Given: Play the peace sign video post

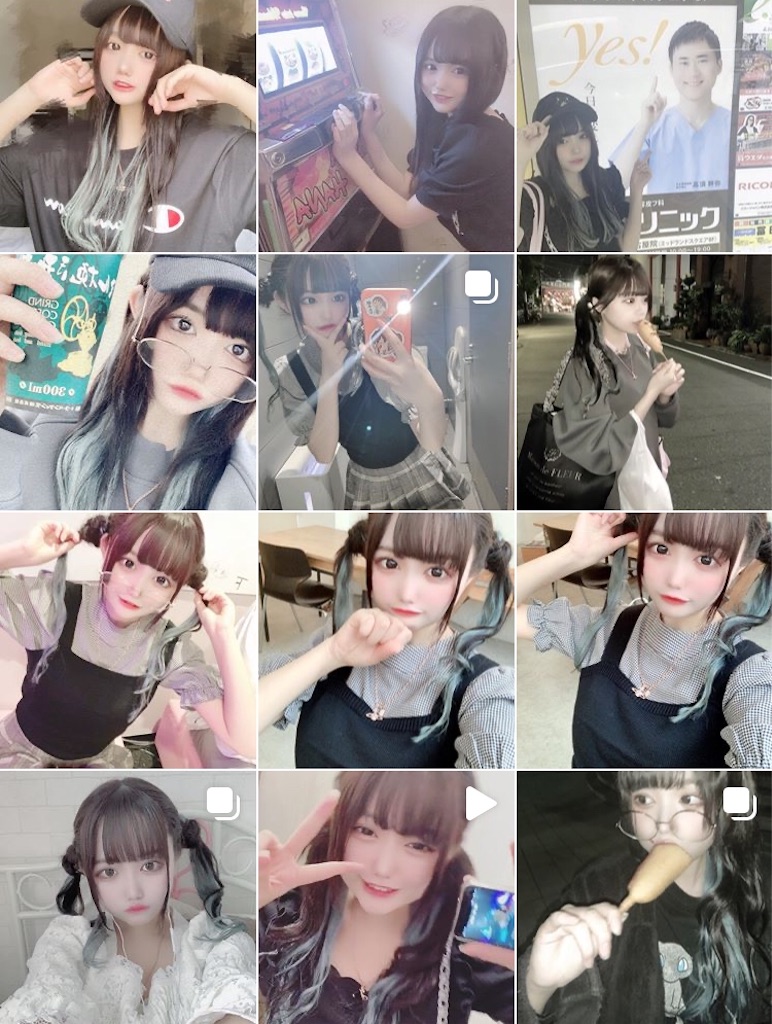Looking at the screenshot, I should [386, 898].
